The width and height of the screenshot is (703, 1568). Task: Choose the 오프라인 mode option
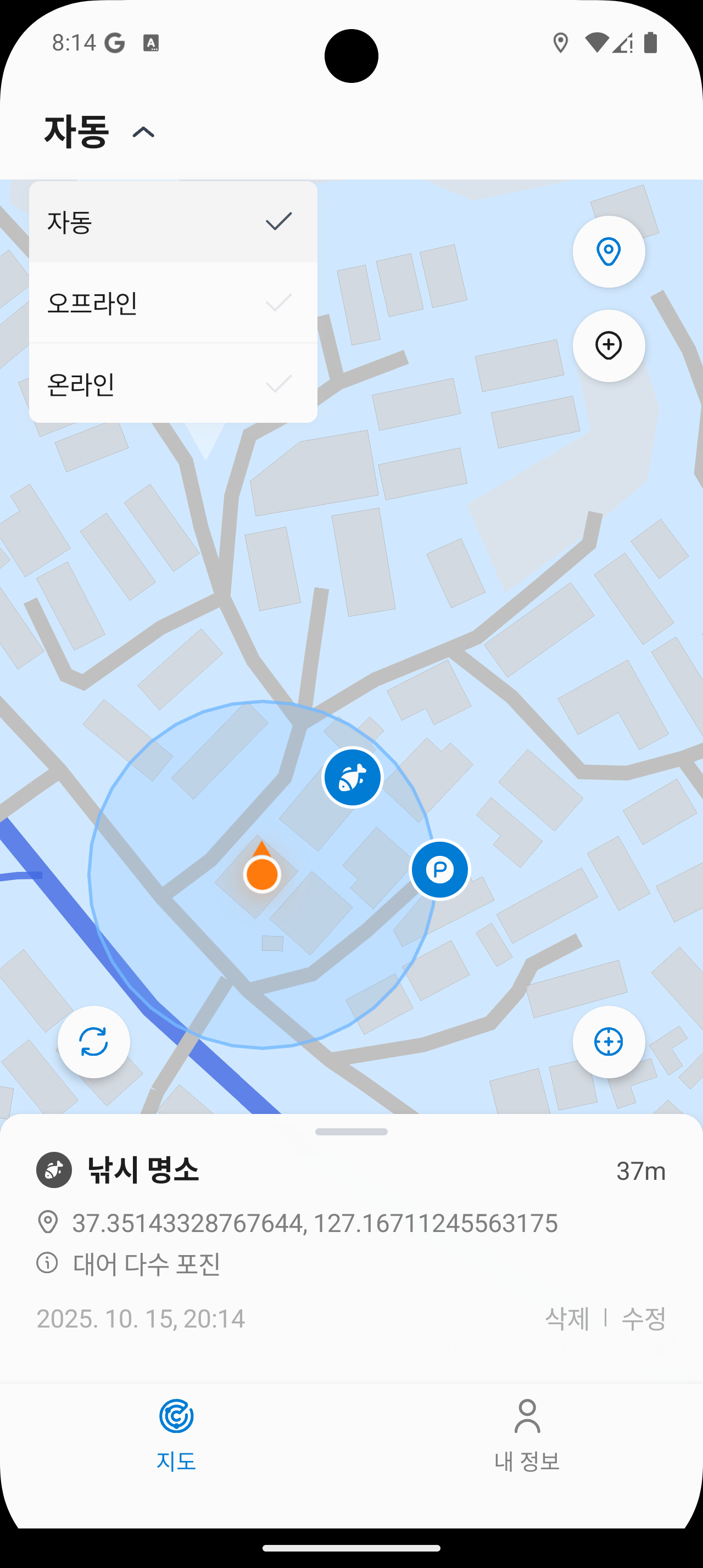click(x=173, y=303)
